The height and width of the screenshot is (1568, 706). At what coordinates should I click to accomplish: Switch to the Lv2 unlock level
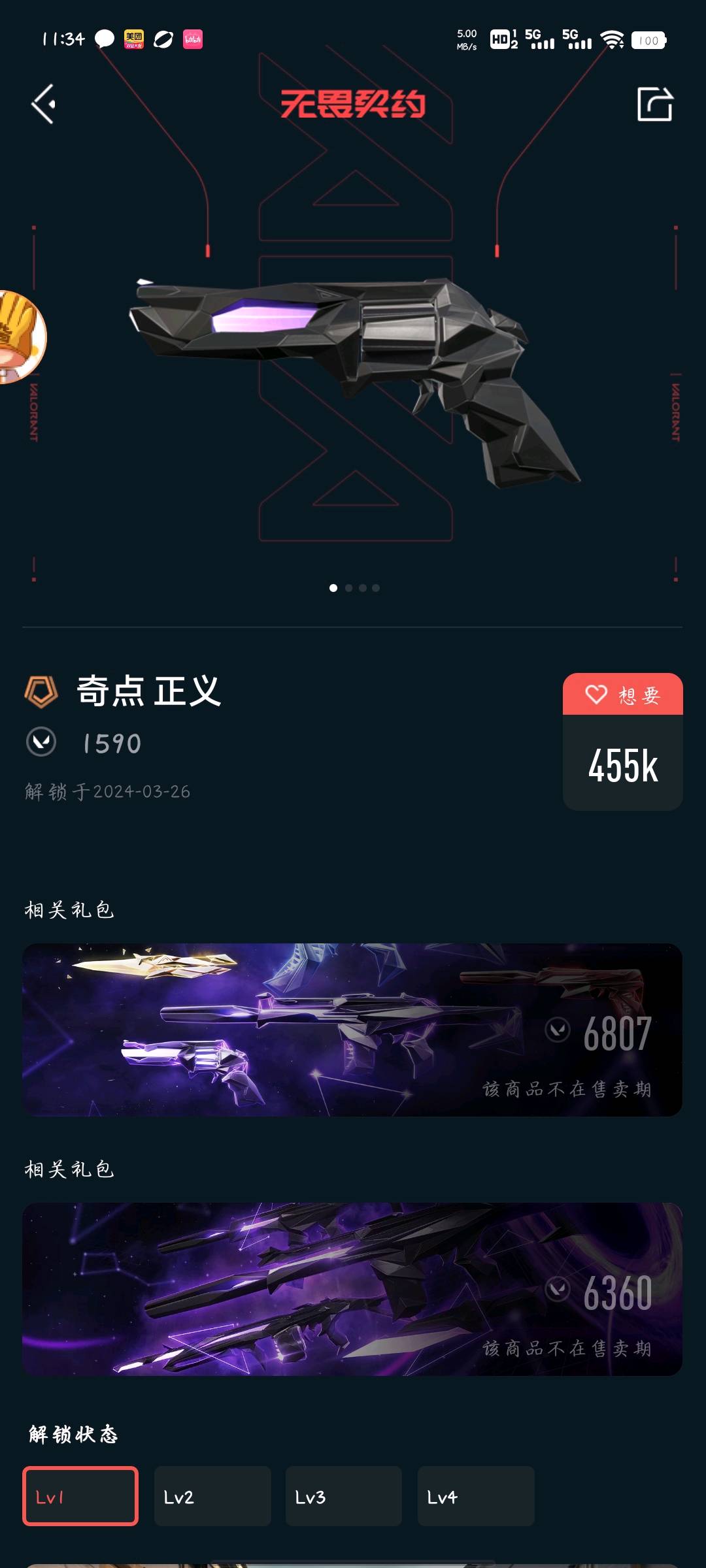[212, 1496]
